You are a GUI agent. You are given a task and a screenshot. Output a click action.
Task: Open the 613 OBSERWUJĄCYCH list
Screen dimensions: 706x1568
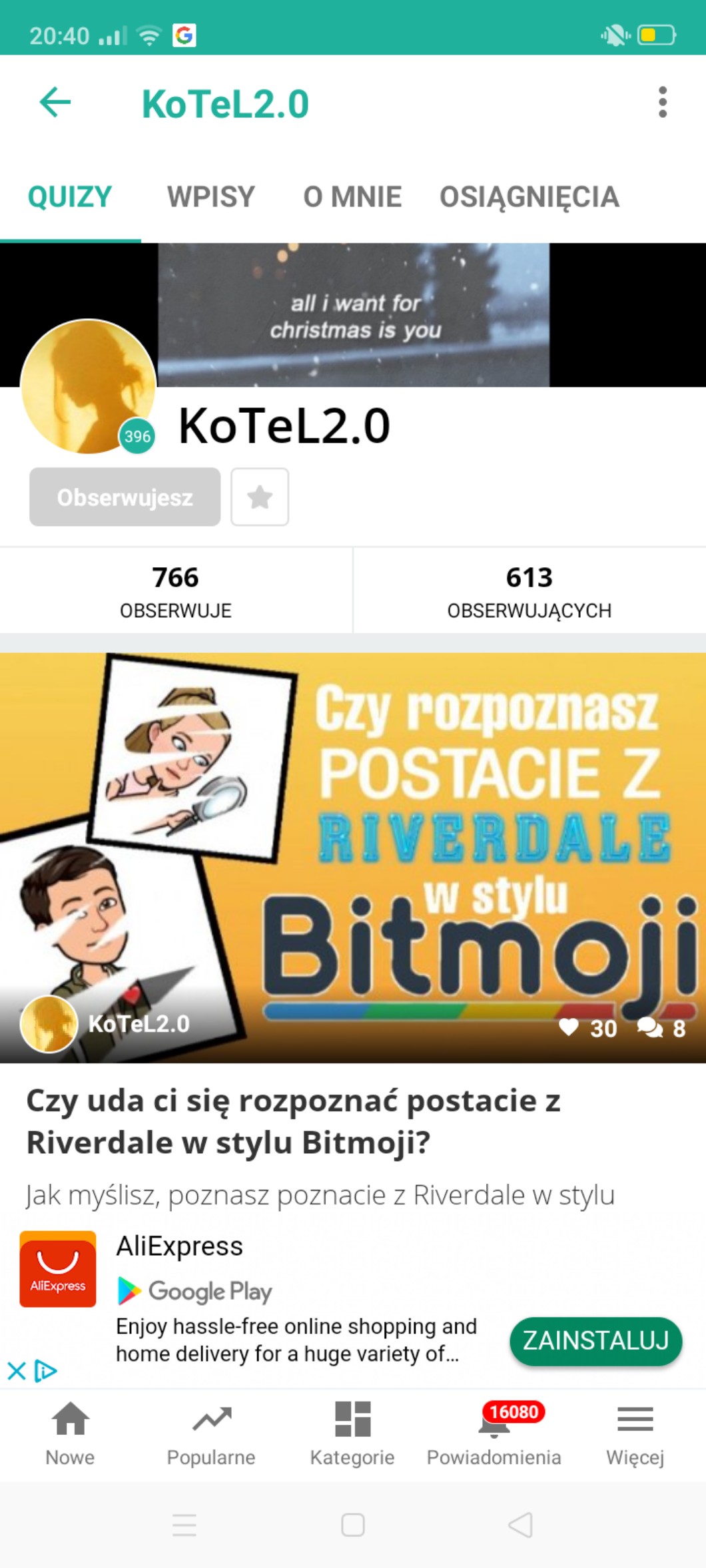click(x=529, y=591)
